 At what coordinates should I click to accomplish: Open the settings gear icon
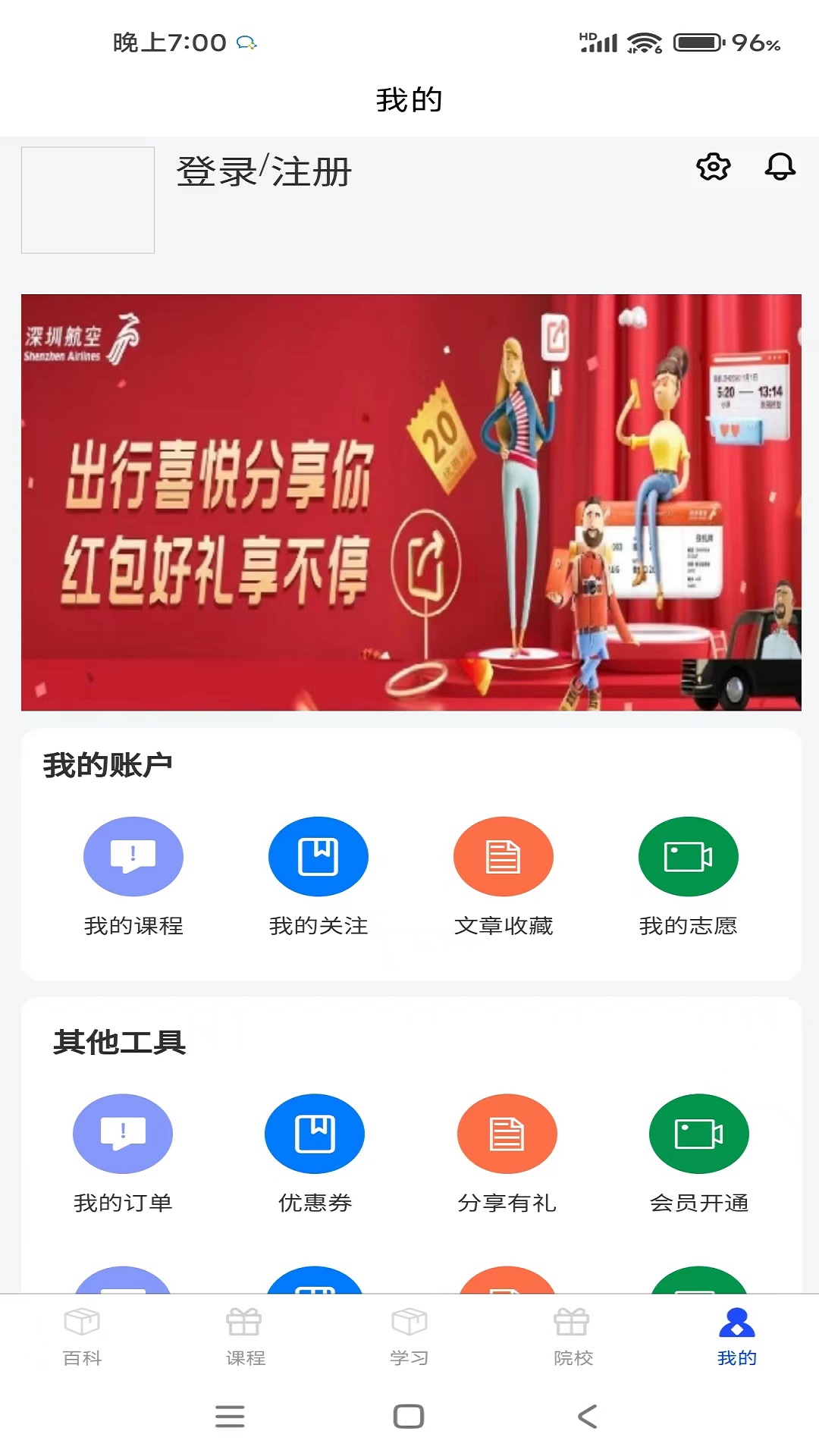[x=713, y=167]
